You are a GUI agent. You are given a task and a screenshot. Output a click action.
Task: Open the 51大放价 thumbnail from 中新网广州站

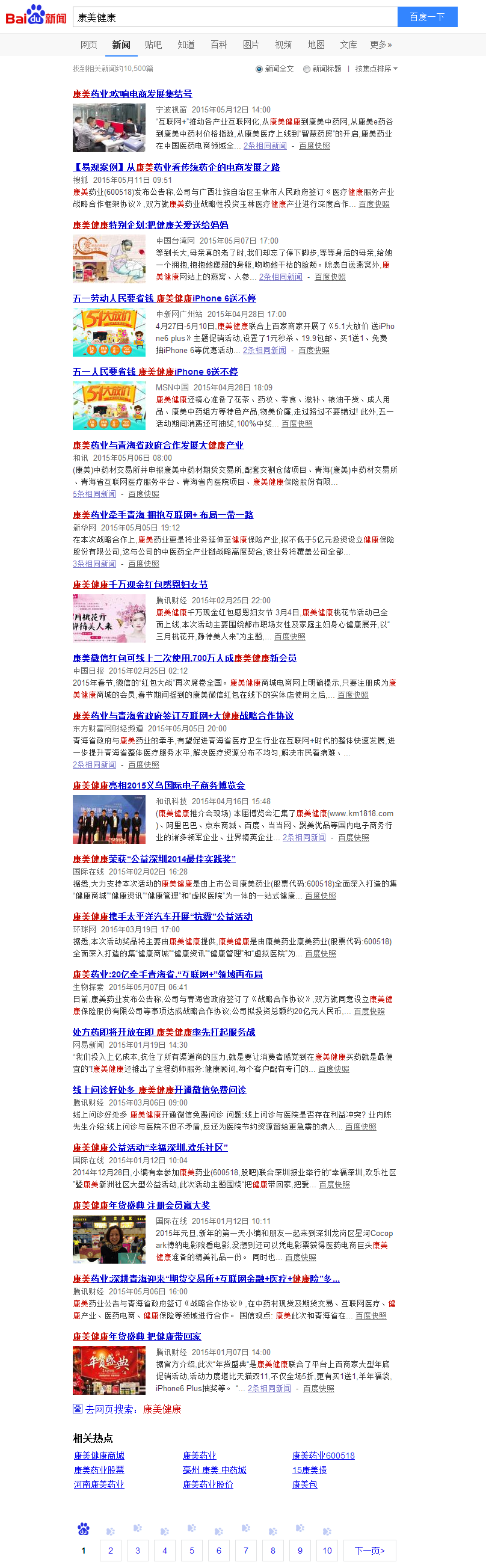(109, 333)
